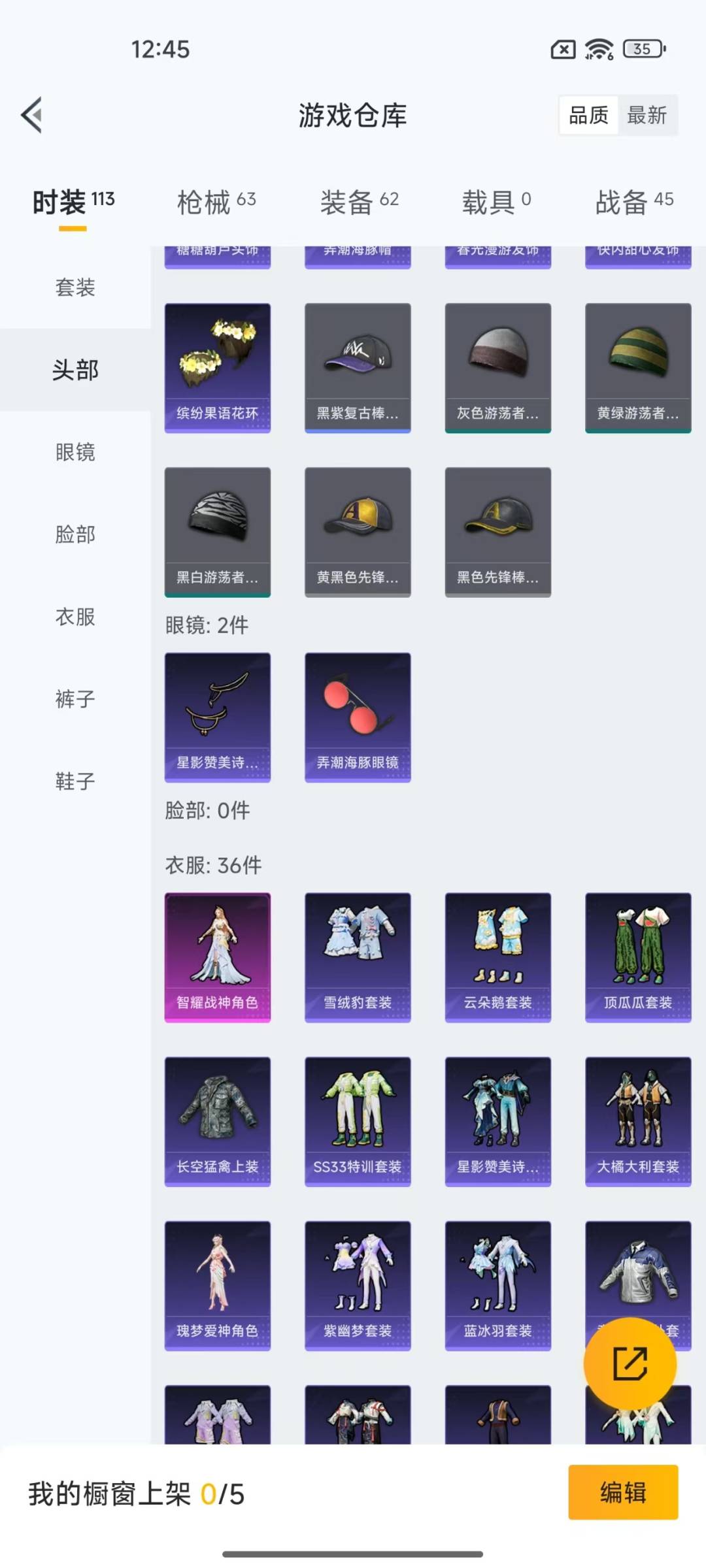This screenshot has height=1568, width=706.
Task: Open the 长空猛禽上装 item
Action: tap(218, 1122)
